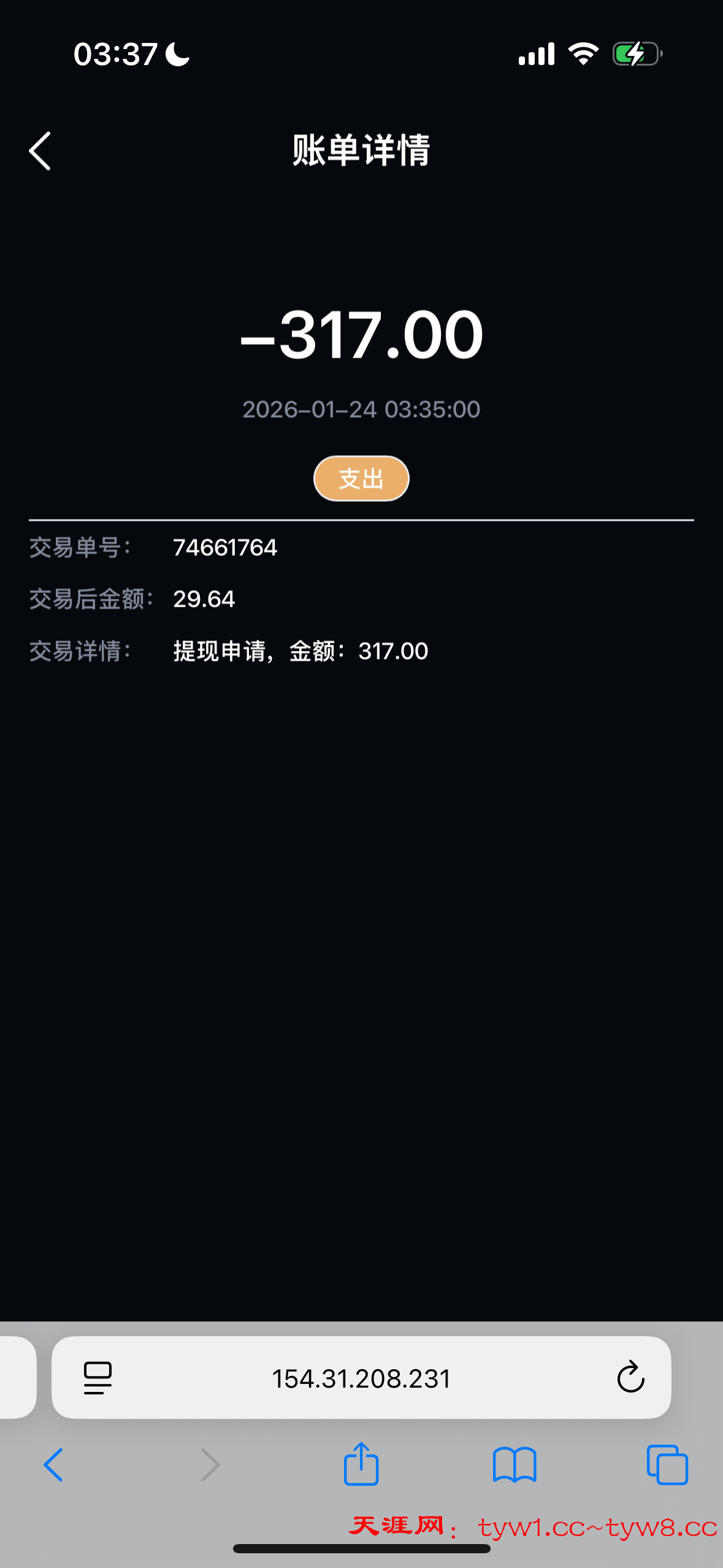
Task: Tap the back chevron on 账单详情 page
Action: coord(39,151)
